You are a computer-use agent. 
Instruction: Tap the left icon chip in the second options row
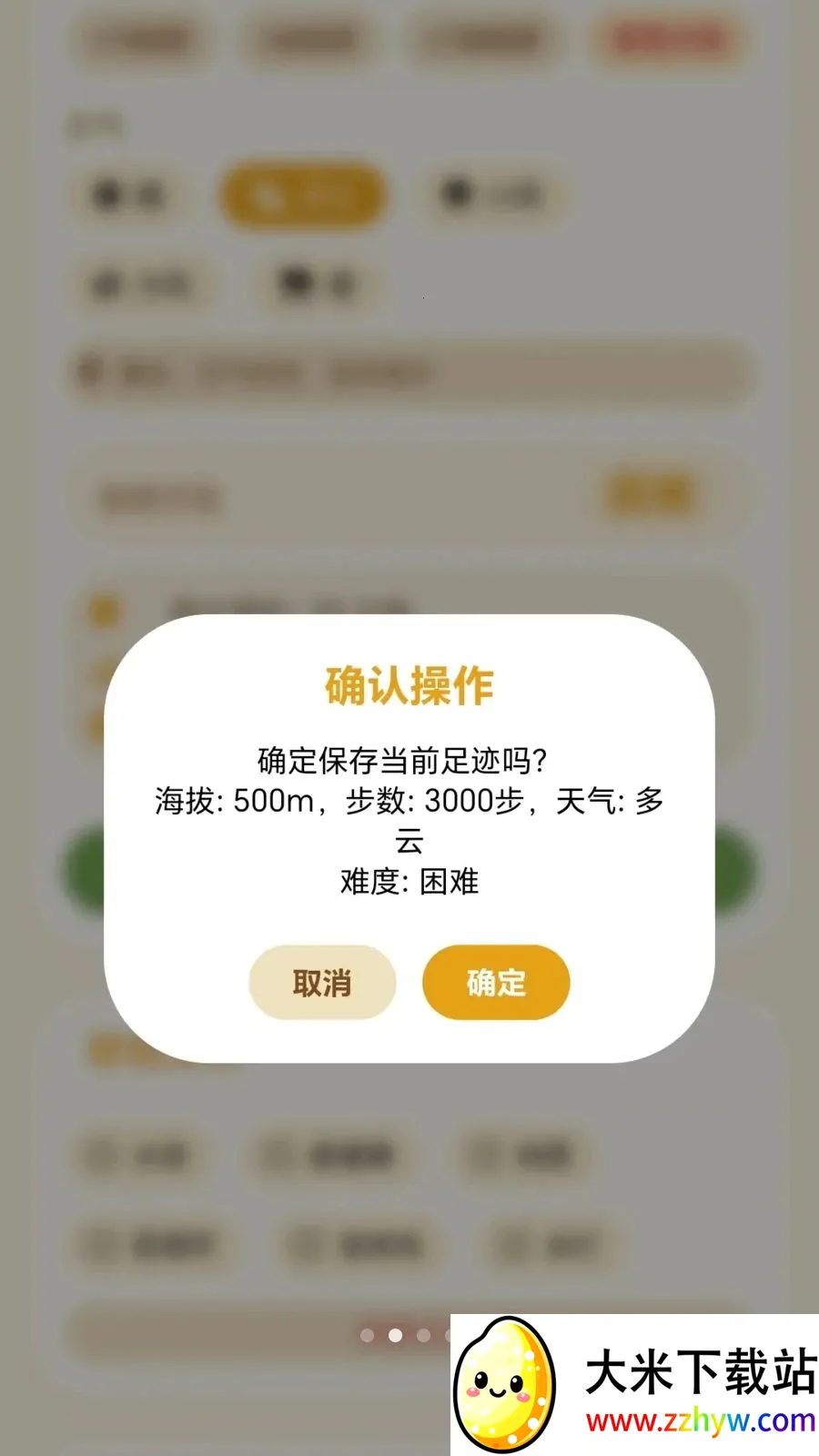tap(143, 283)
